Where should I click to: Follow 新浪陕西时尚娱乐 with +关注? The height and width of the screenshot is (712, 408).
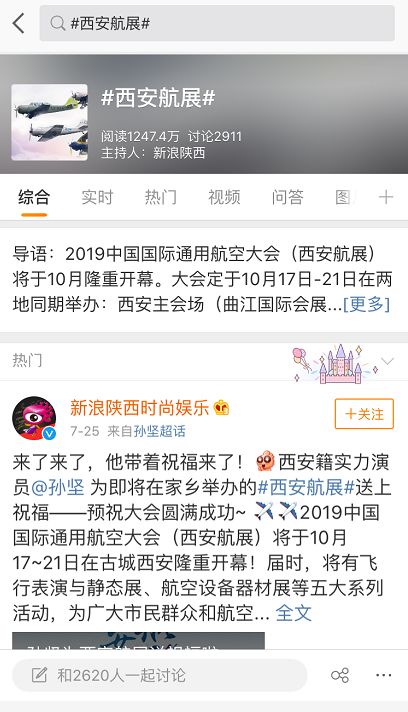coord(364,414)
